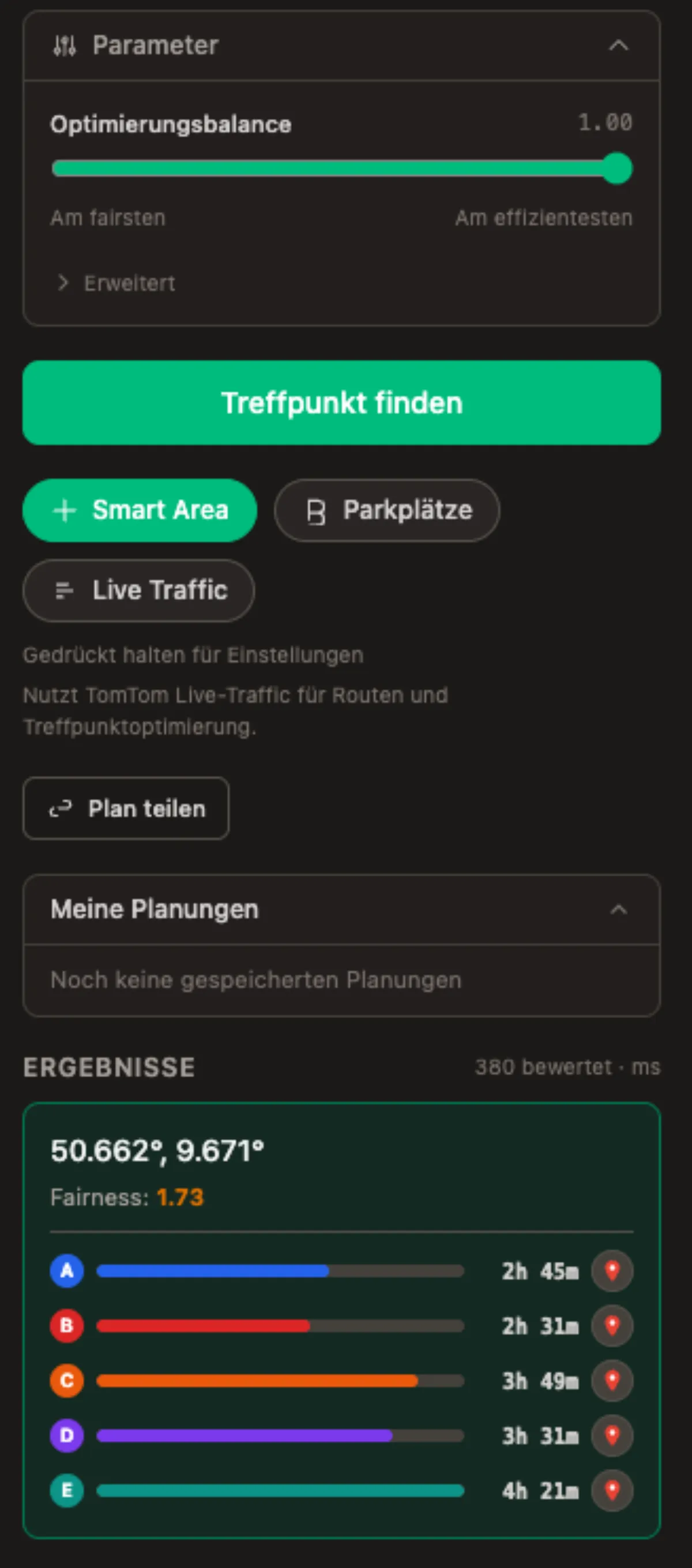Click the map pin icon for participant A
Screen dimensions: 692x1568
click(x=612, y=1271)
